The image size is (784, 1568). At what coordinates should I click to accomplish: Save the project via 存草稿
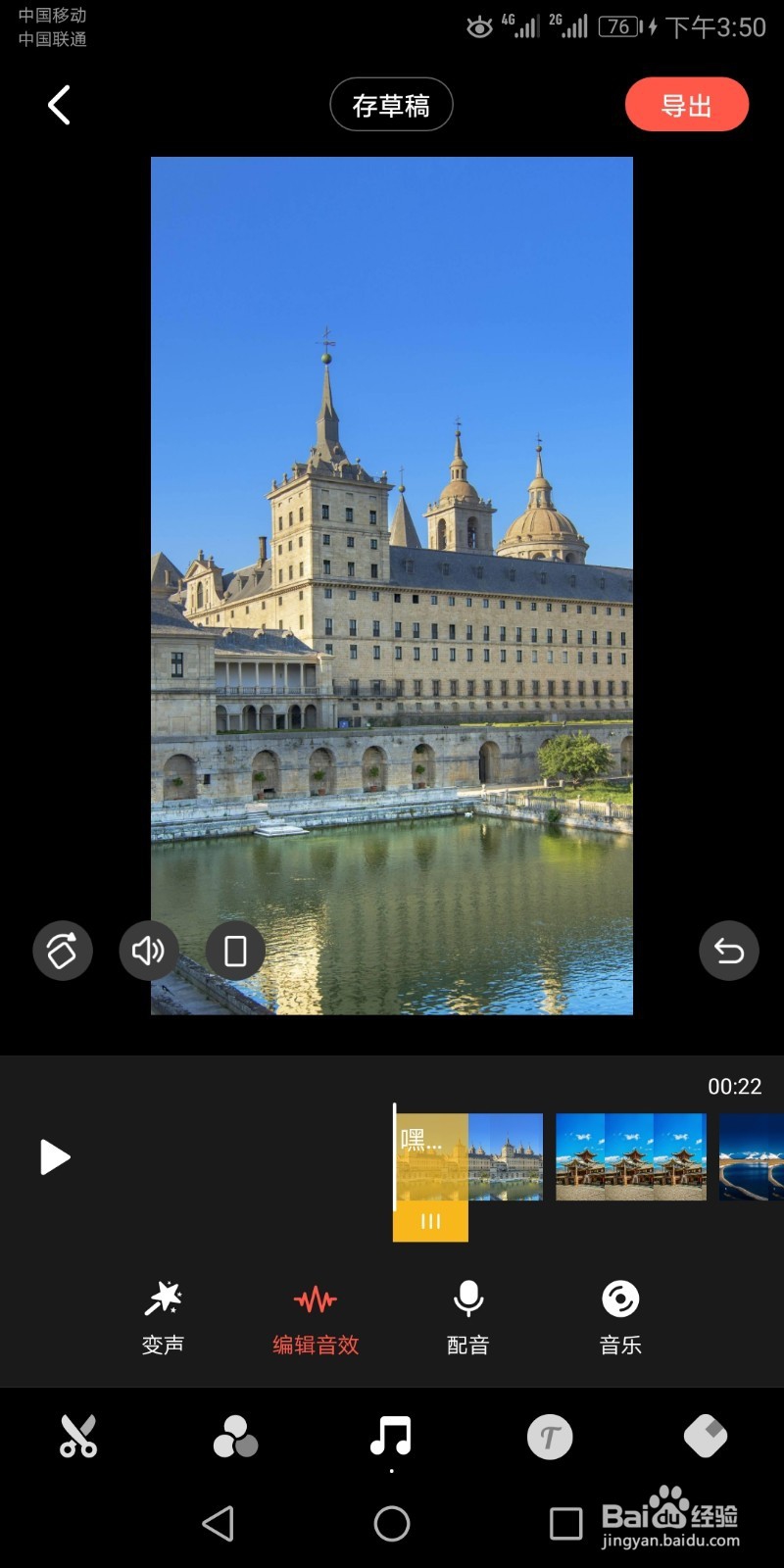coord(391,105)
